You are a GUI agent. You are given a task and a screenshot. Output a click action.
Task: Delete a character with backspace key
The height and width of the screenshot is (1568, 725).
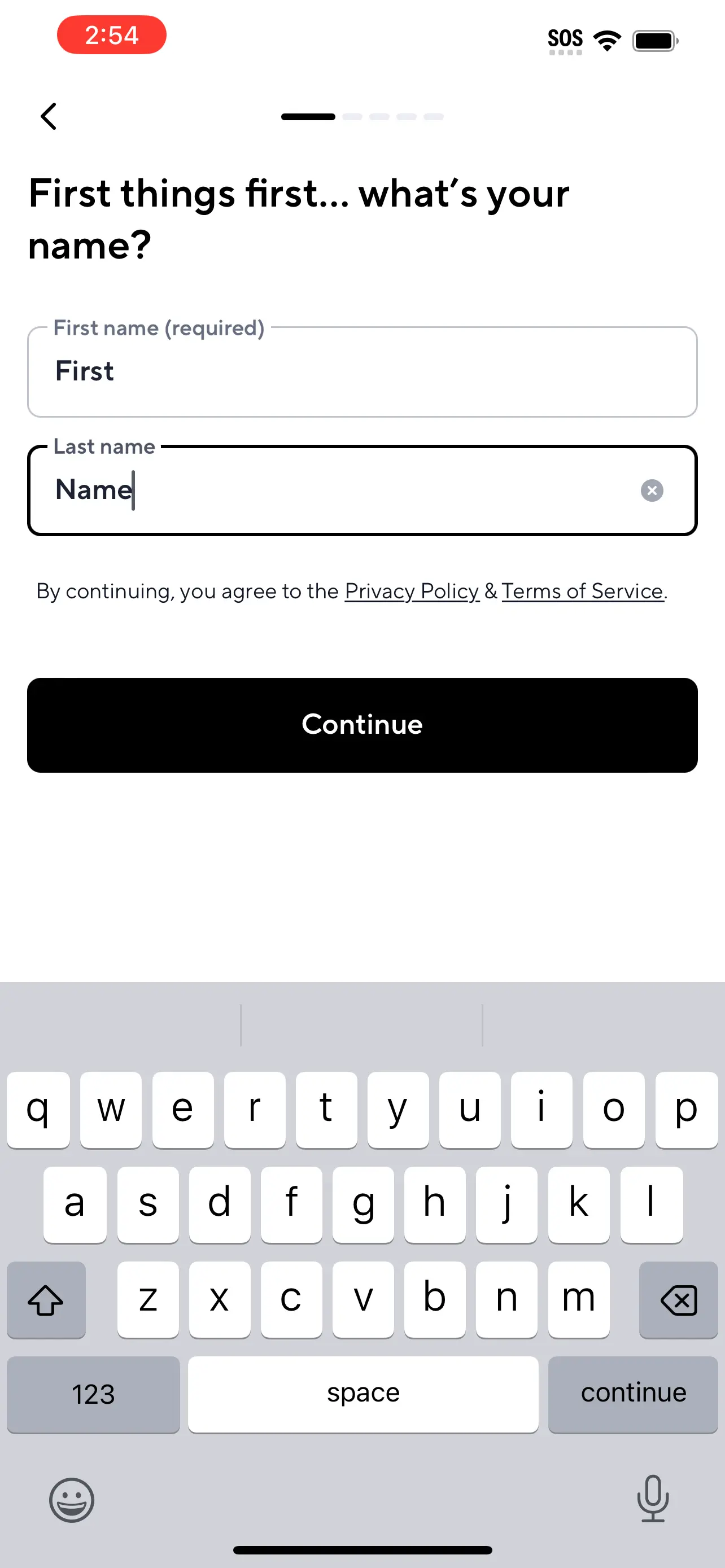pyautogui.click(x=678, y=1299)
